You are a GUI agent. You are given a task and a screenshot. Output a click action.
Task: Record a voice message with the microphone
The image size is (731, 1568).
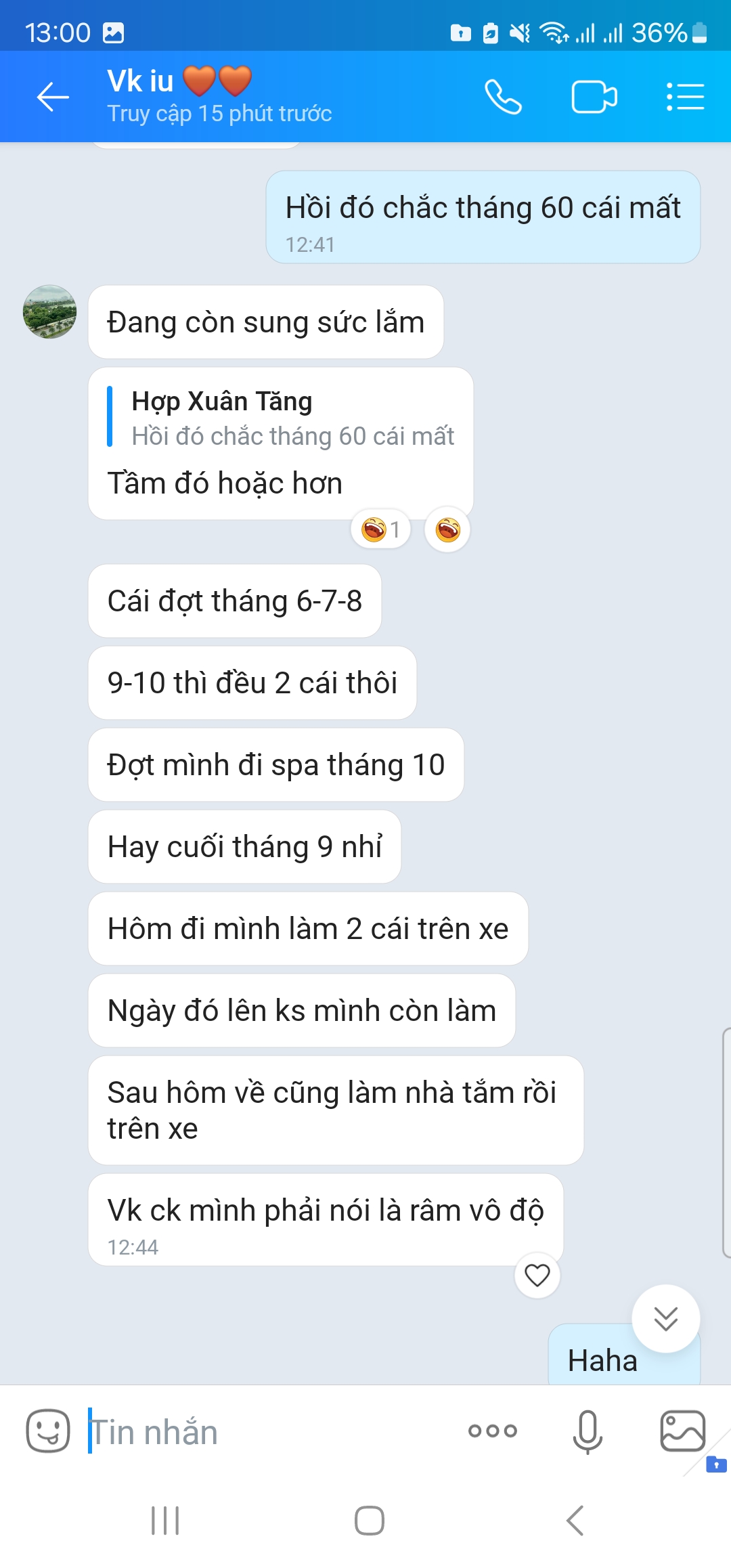(x=588, y=1431)
